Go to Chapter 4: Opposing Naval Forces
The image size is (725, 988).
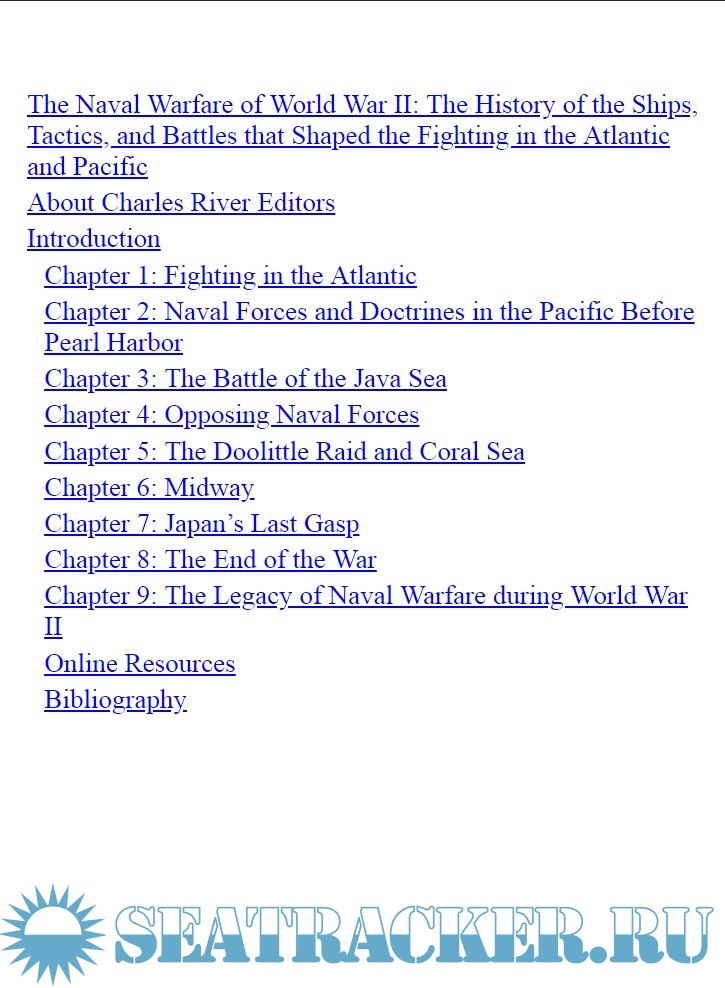(x=231, y=415)
